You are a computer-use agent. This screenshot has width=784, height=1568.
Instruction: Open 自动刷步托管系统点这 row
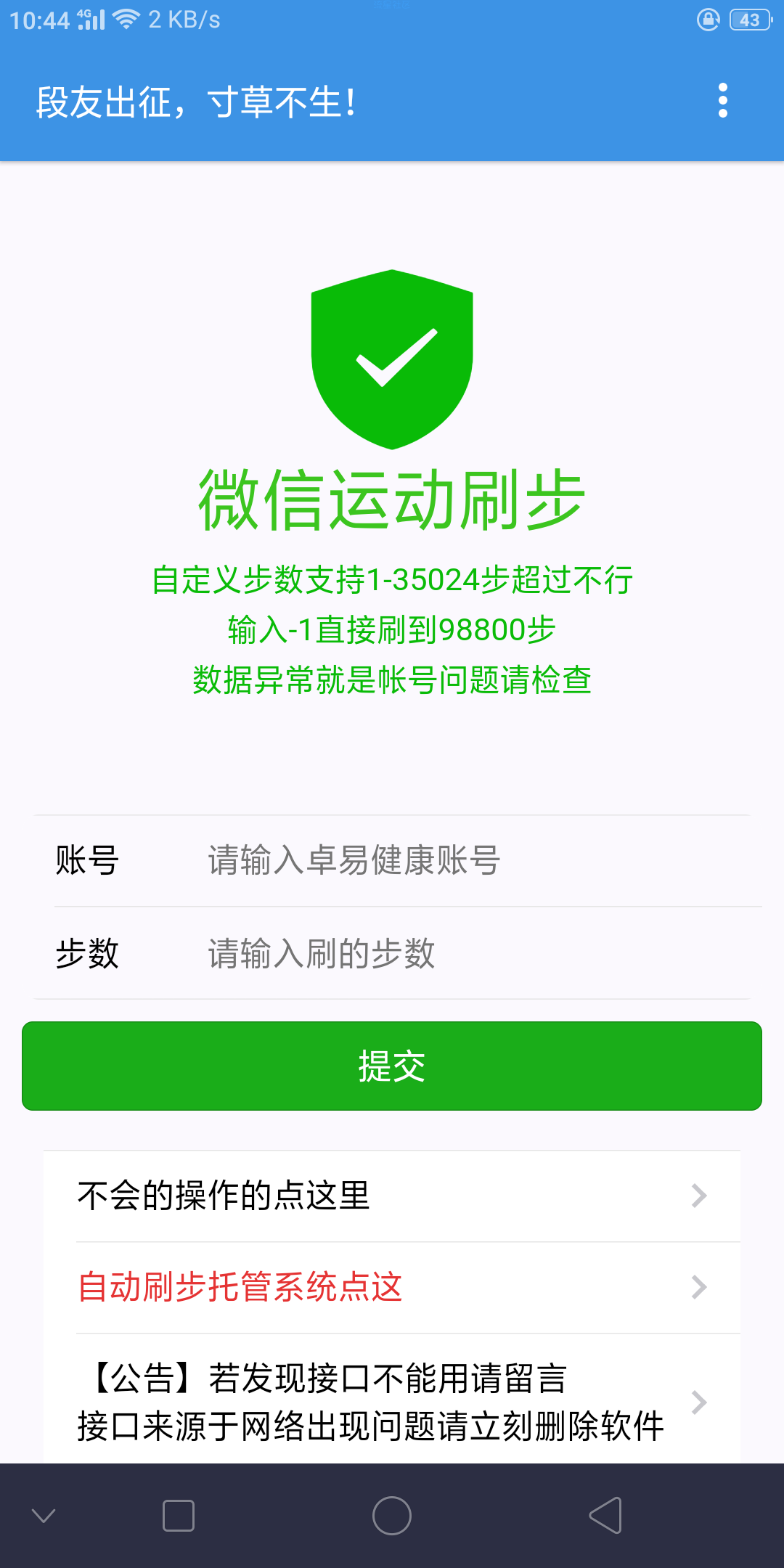point(392,1287)
